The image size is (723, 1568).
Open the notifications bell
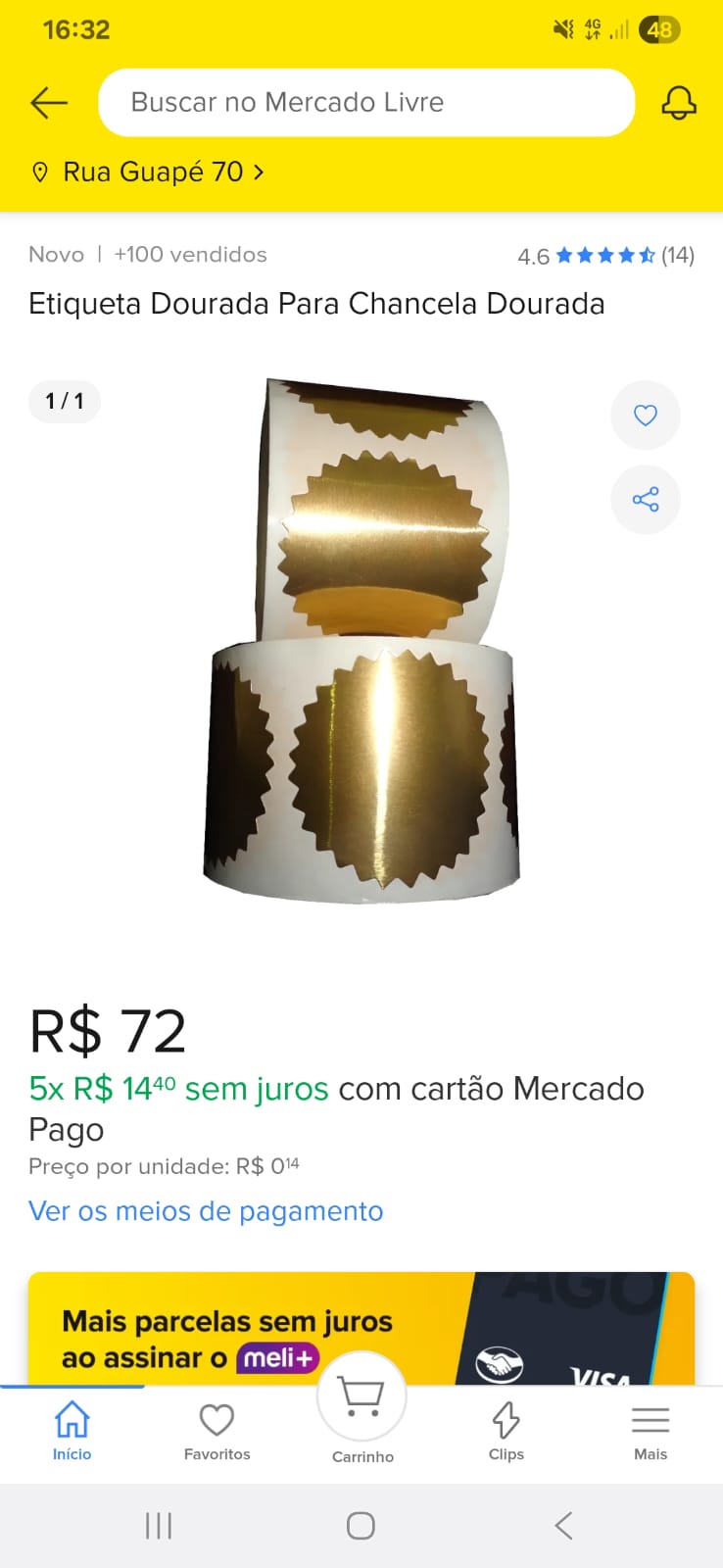click(x=678, y=103)
